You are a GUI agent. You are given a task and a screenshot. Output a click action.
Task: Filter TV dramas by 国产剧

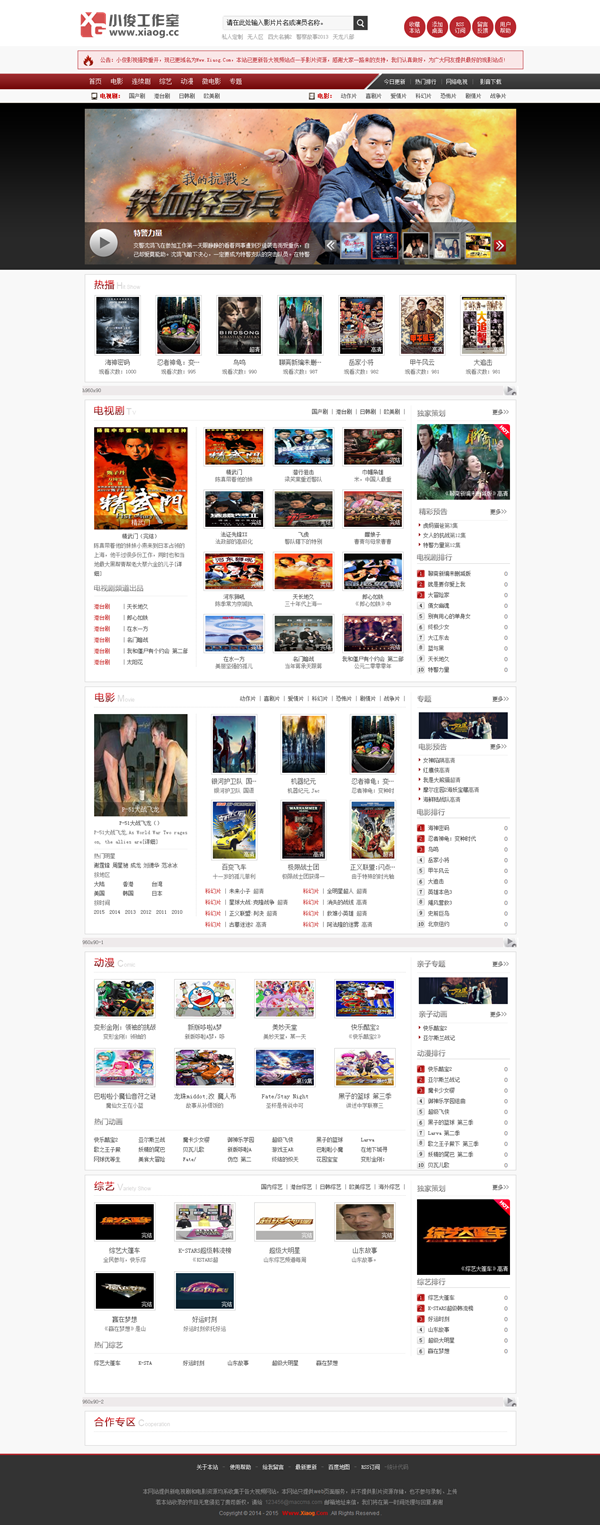[x=320, y=411]
